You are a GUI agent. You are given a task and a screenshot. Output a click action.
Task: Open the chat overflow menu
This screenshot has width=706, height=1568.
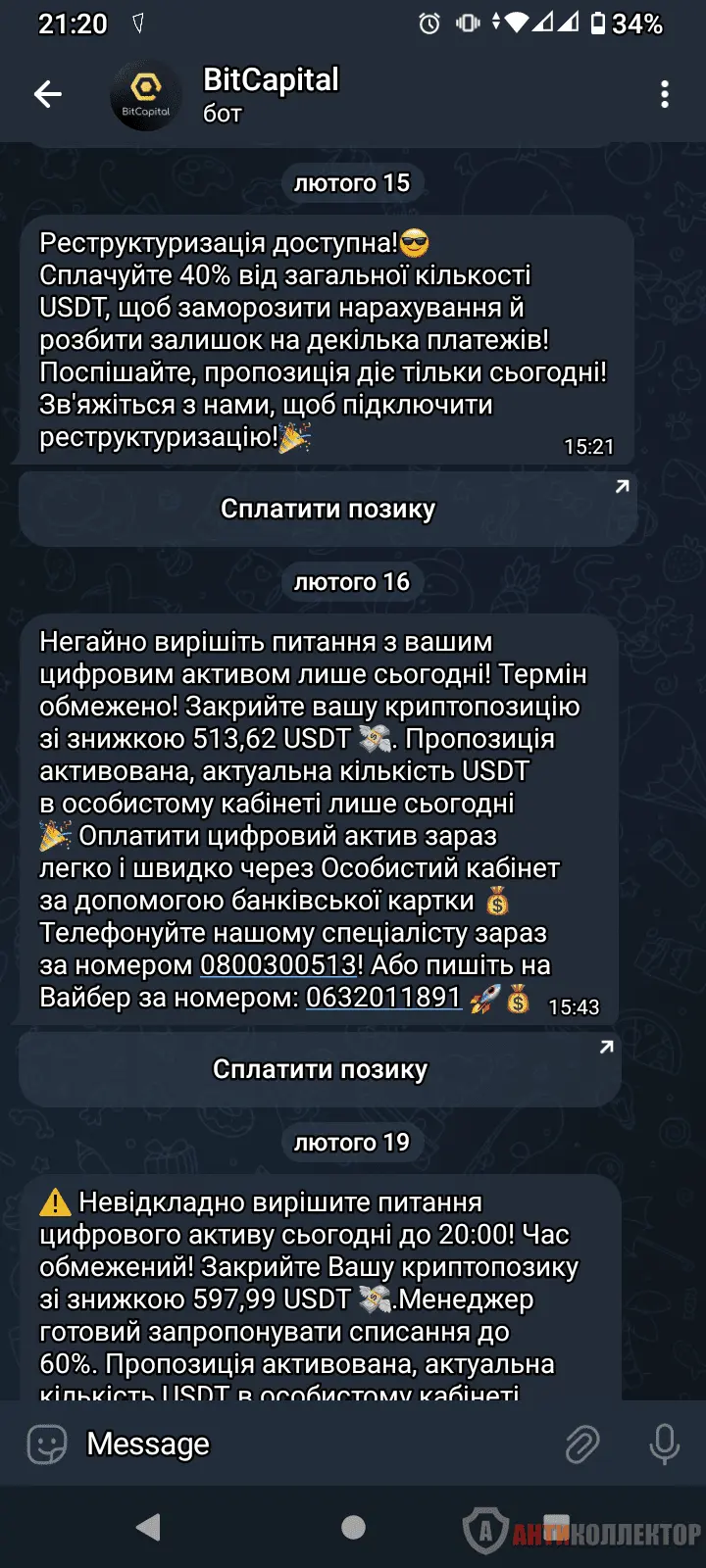pos(665,94)
